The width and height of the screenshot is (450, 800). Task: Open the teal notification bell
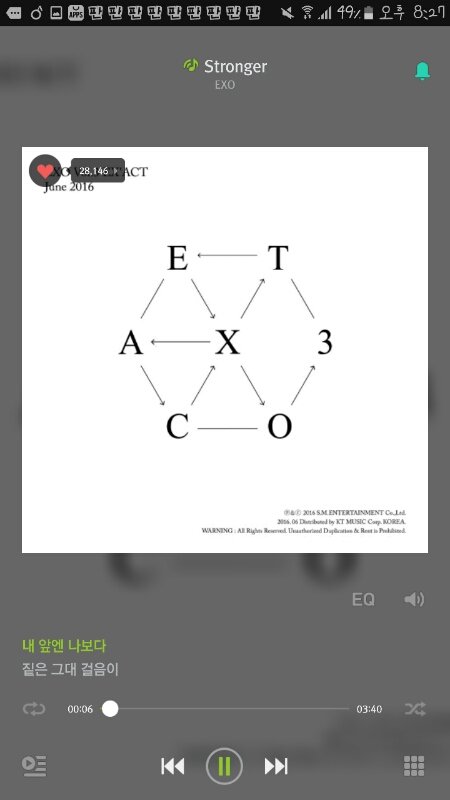point(422,71)
